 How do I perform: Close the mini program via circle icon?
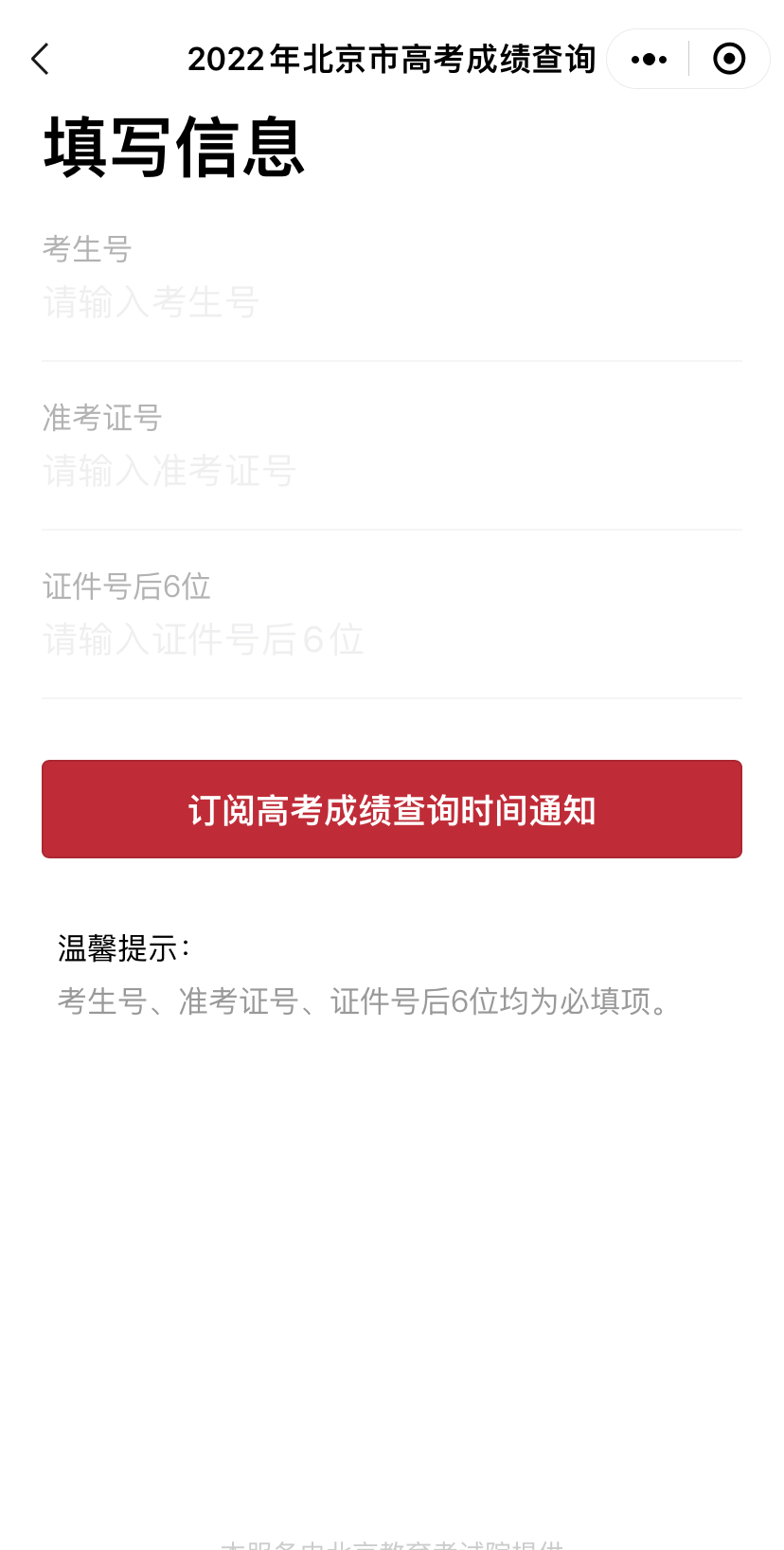coord(729,59)
